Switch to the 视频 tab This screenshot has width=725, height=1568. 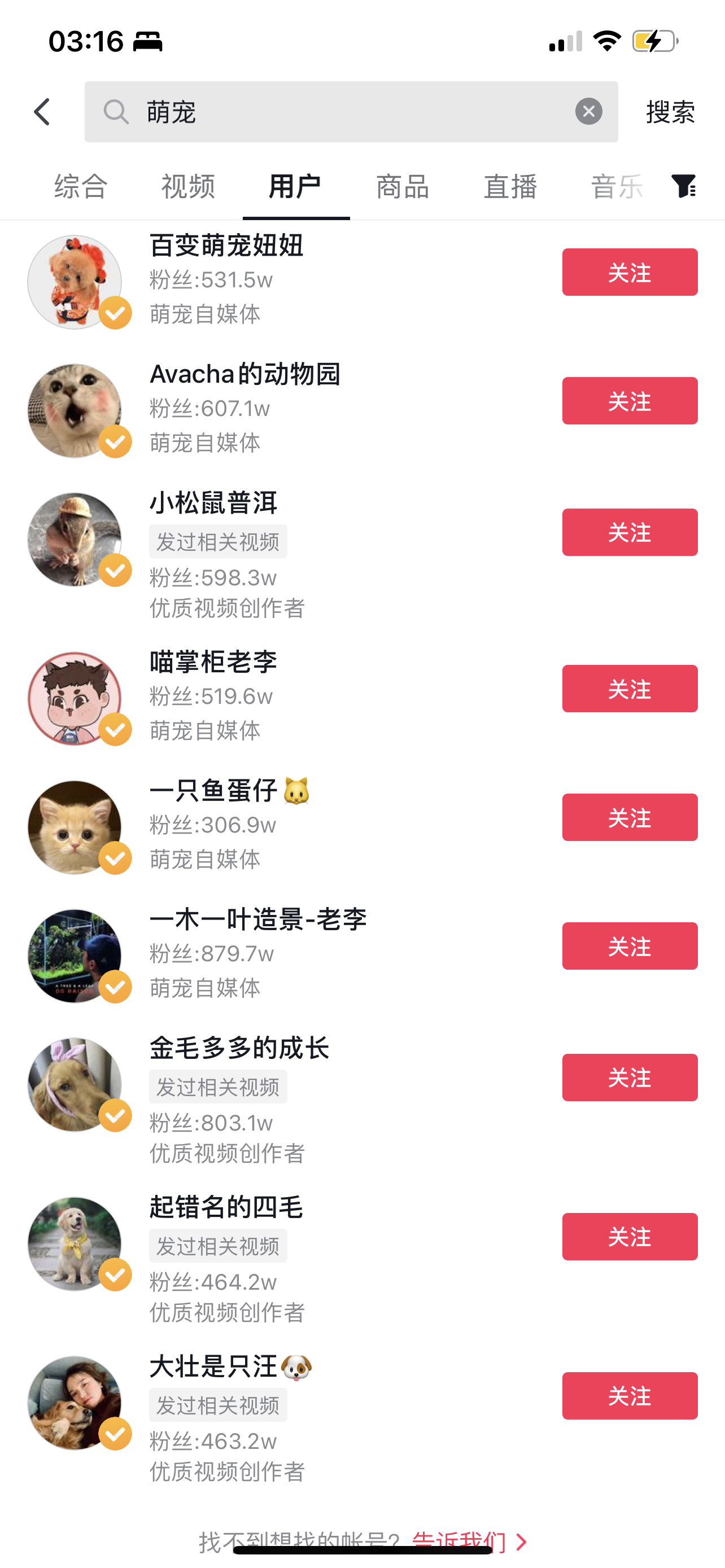tap(188, 186)
